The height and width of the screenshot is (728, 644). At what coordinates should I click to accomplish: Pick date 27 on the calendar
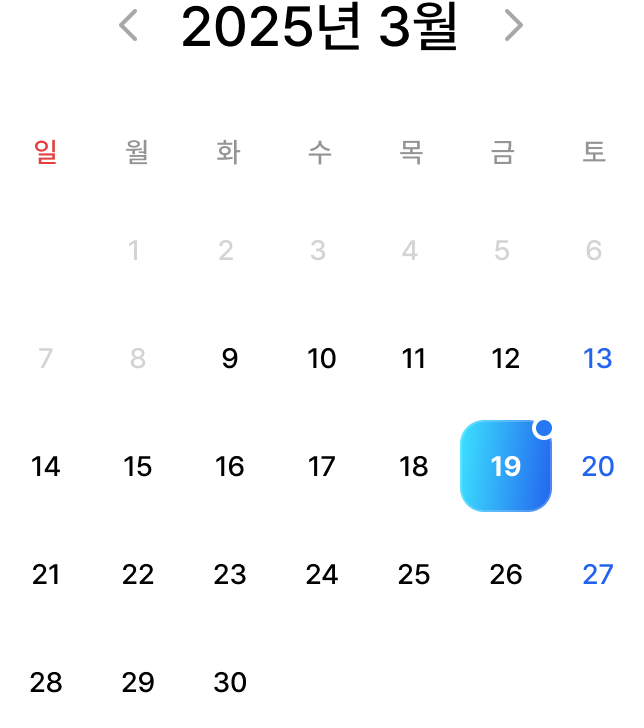(597, 575)
